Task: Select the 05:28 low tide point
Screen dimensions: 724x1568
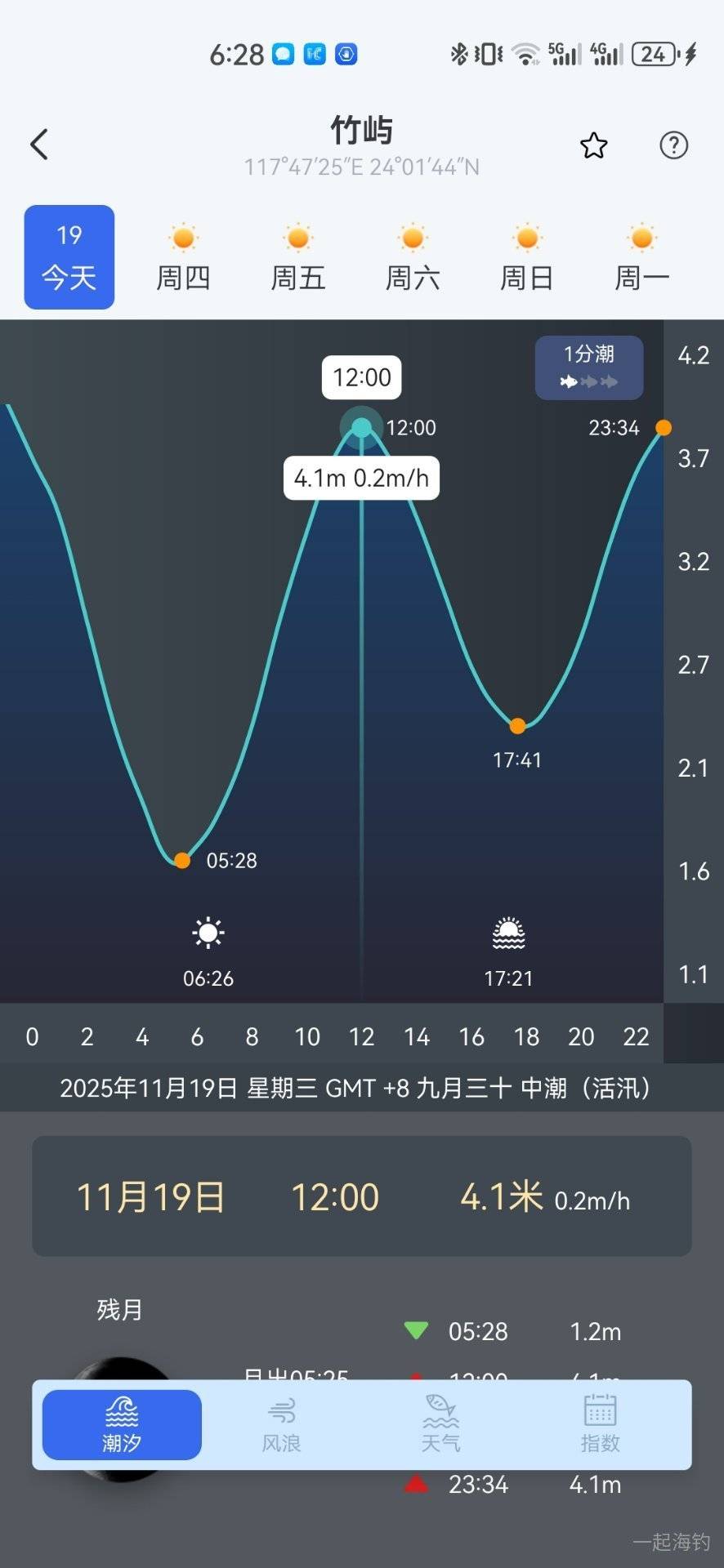Action: coord(182,860)
